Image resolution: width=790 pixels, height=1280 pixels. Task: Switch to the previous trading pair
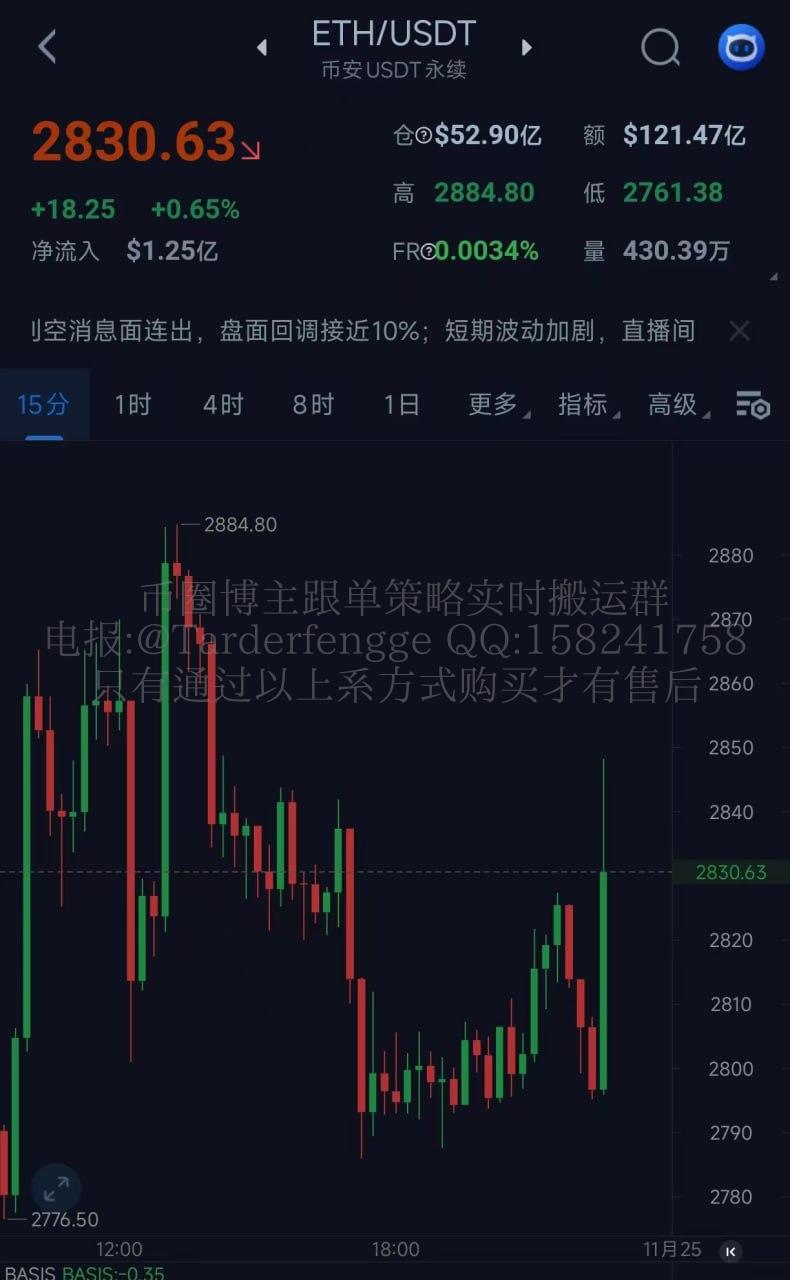coord(262,47)
